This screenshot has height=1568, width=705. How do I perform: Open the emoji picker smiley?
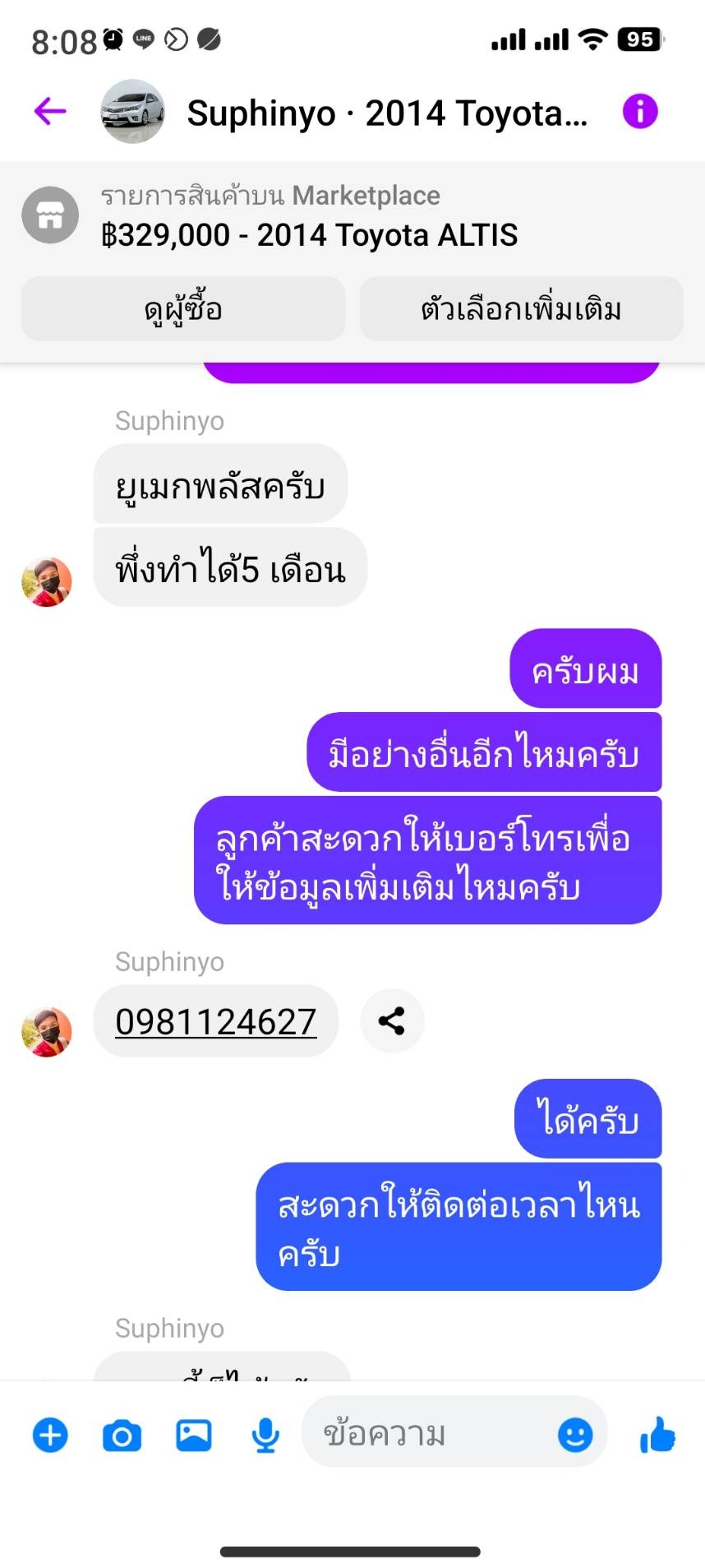575,1436
